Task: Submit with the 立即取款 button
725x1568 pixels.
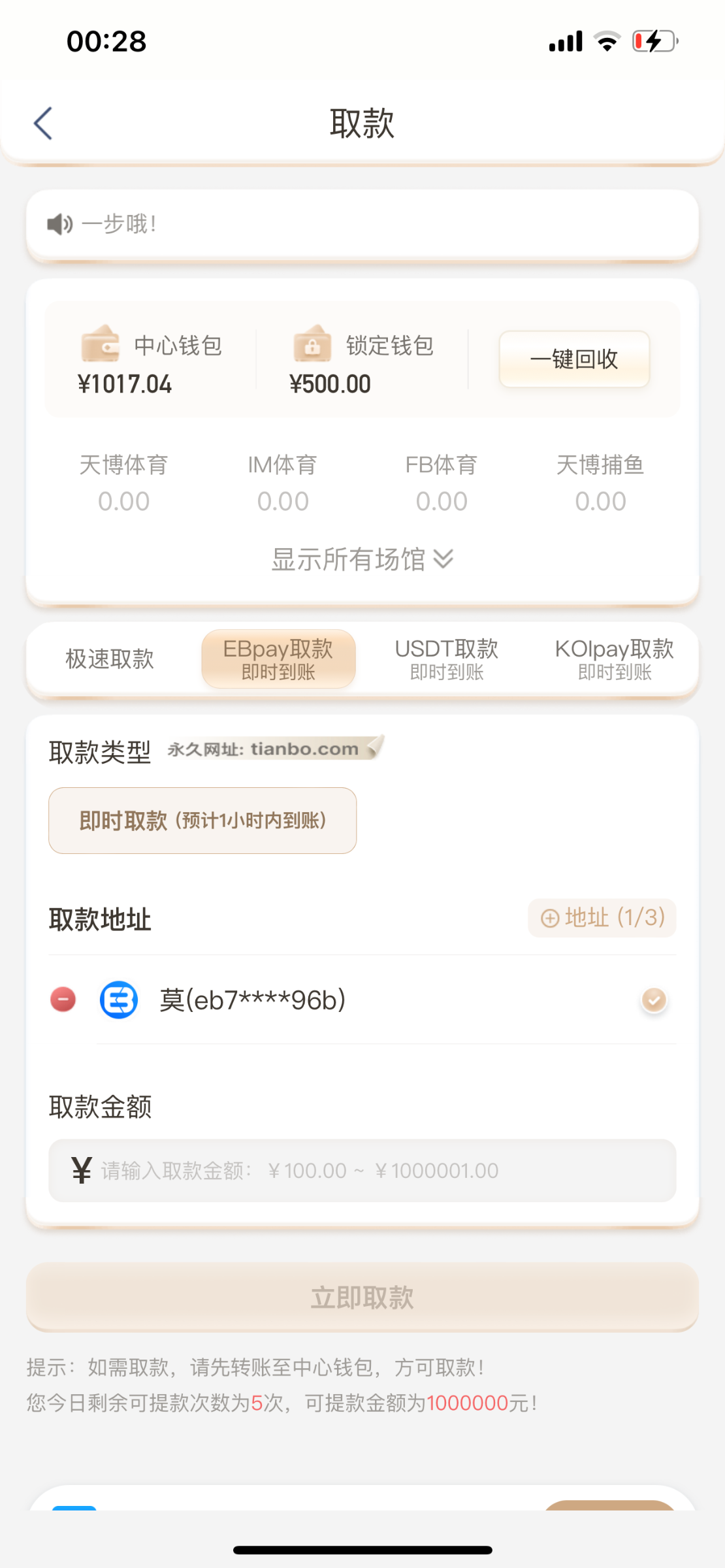Action: (362, 1298)
